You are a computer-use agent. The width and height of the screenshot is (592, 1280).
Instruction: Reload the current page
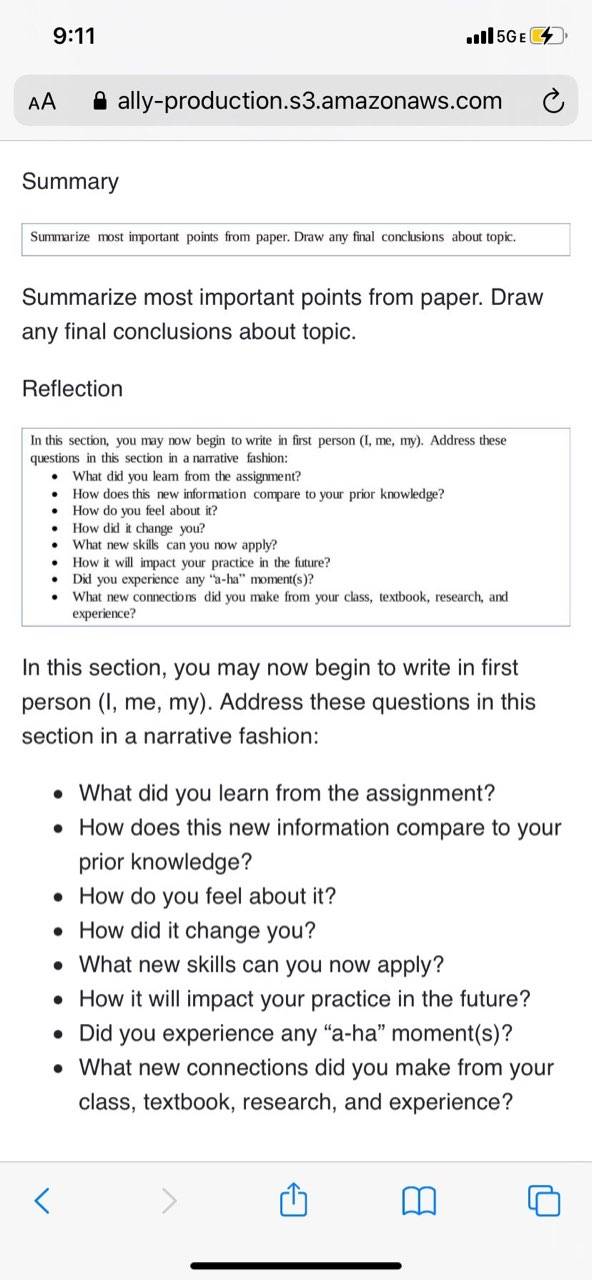552,100
